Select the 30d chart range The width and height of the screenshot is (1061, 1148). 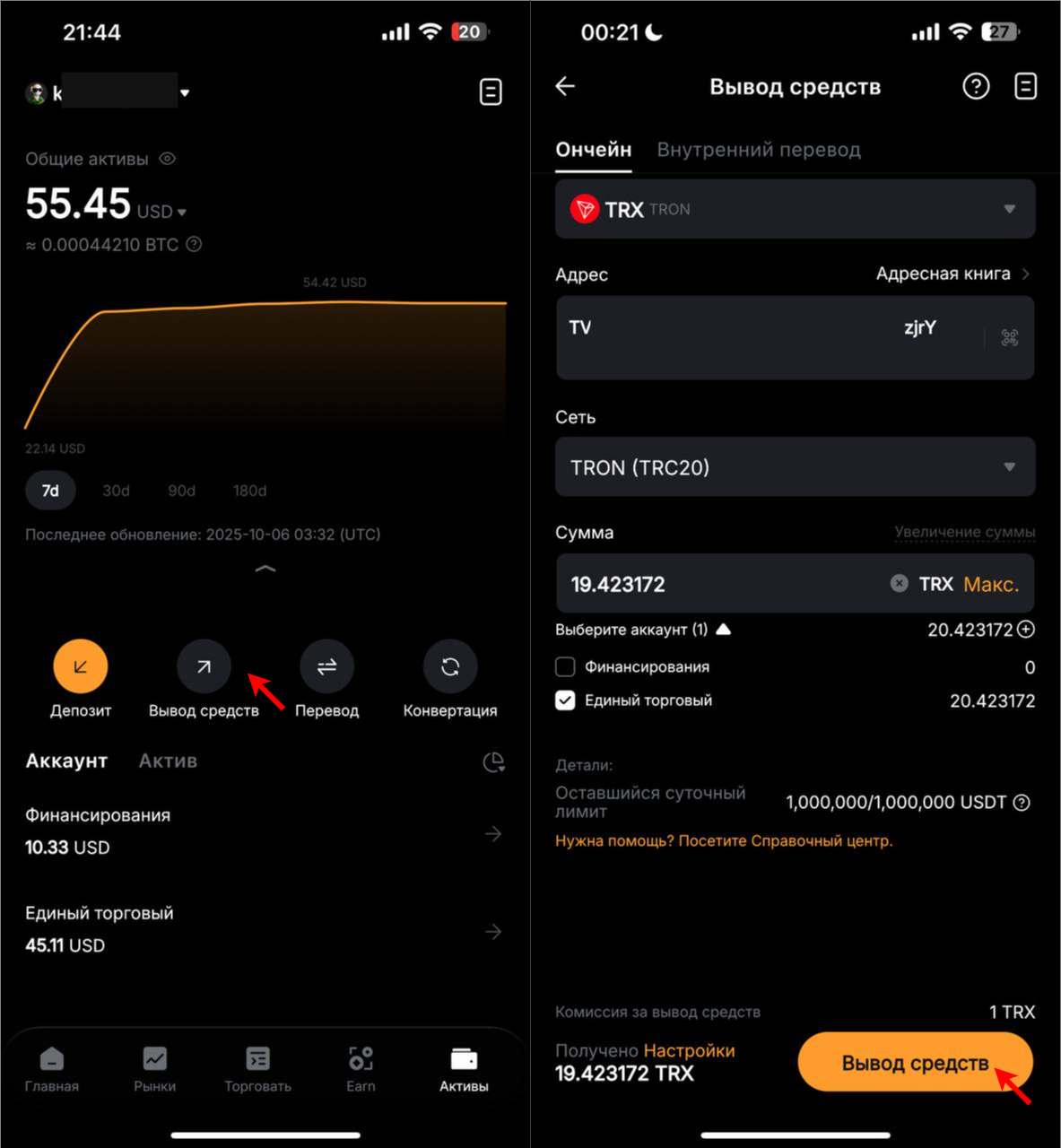116,491
